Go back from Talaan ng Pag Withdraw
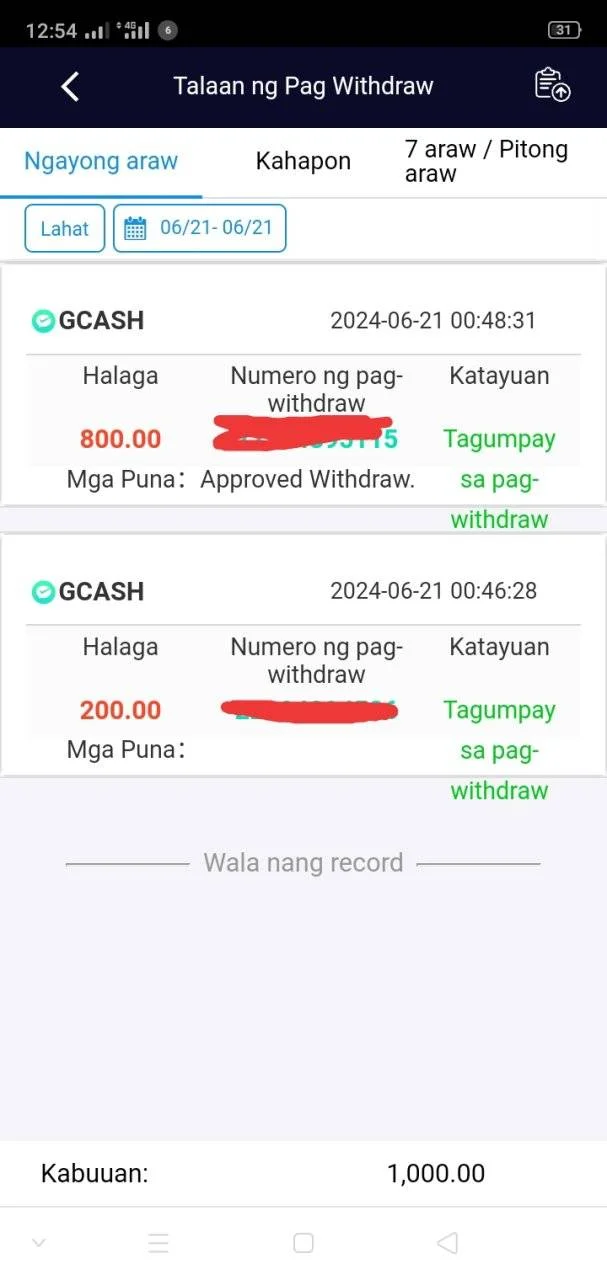 (70, 86)
